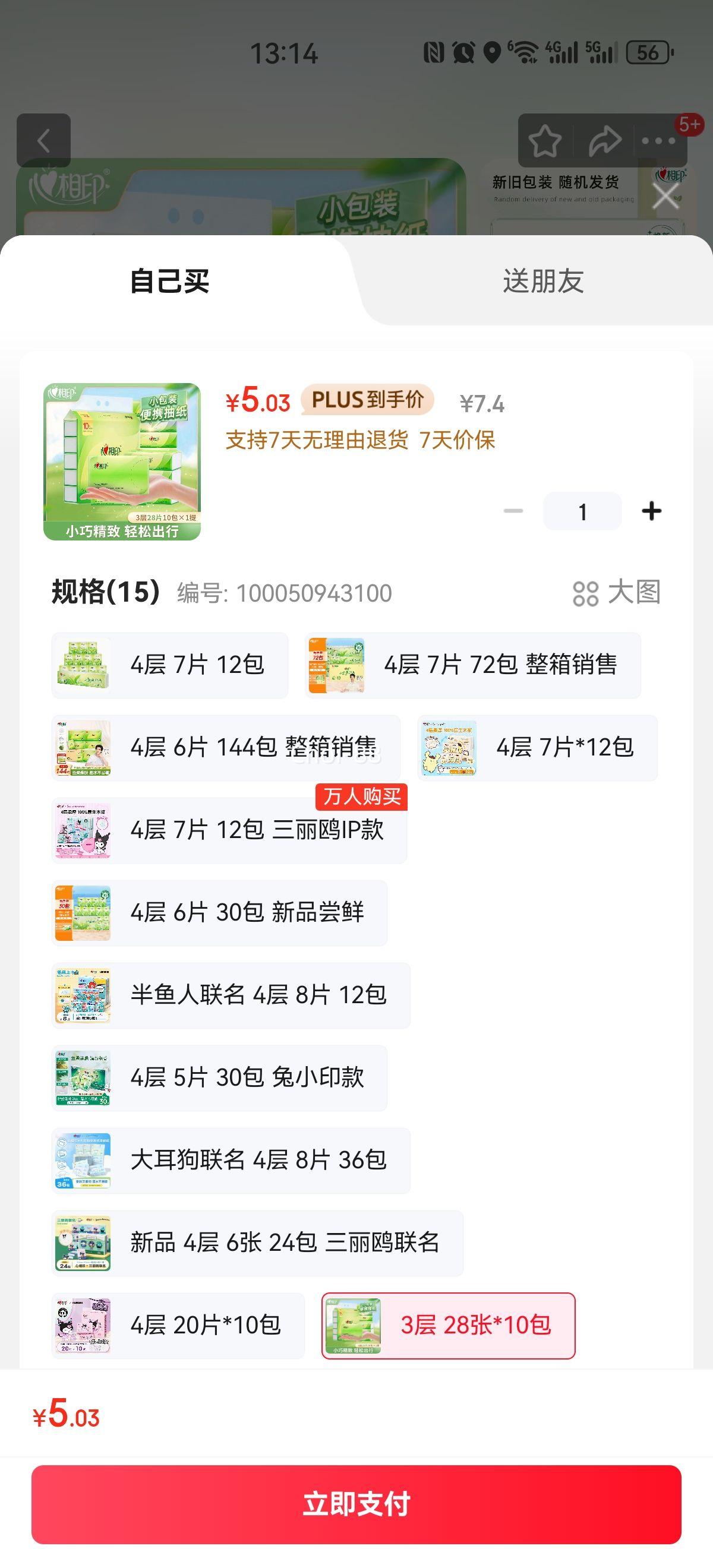
Task: Open the quantity input field showing 1
Action: (x=582, y=511)
